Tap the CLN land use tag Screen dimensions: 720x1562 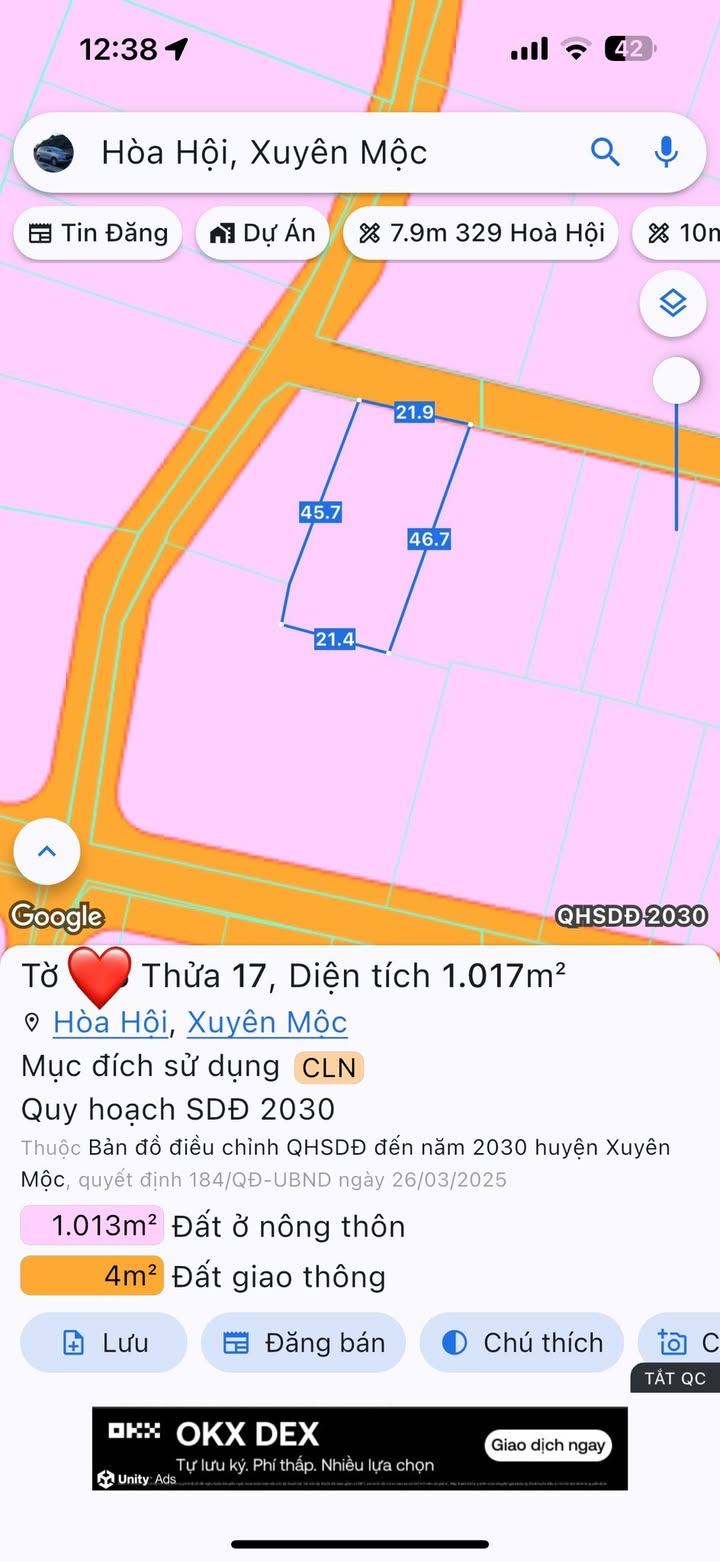click(x=329, y=1068)
